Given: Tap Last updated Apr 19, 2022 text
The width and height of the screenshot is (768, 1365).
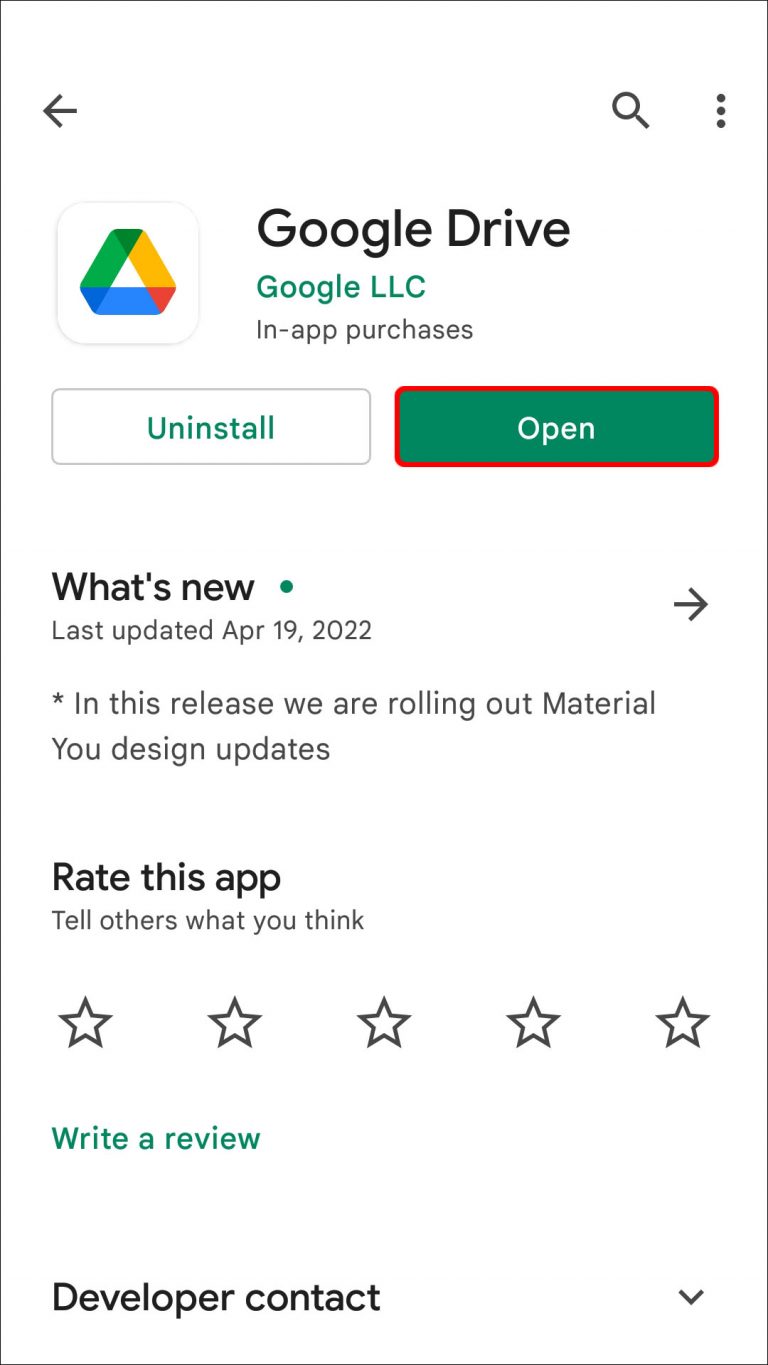Looking at the screenshot, I should 211,630.
